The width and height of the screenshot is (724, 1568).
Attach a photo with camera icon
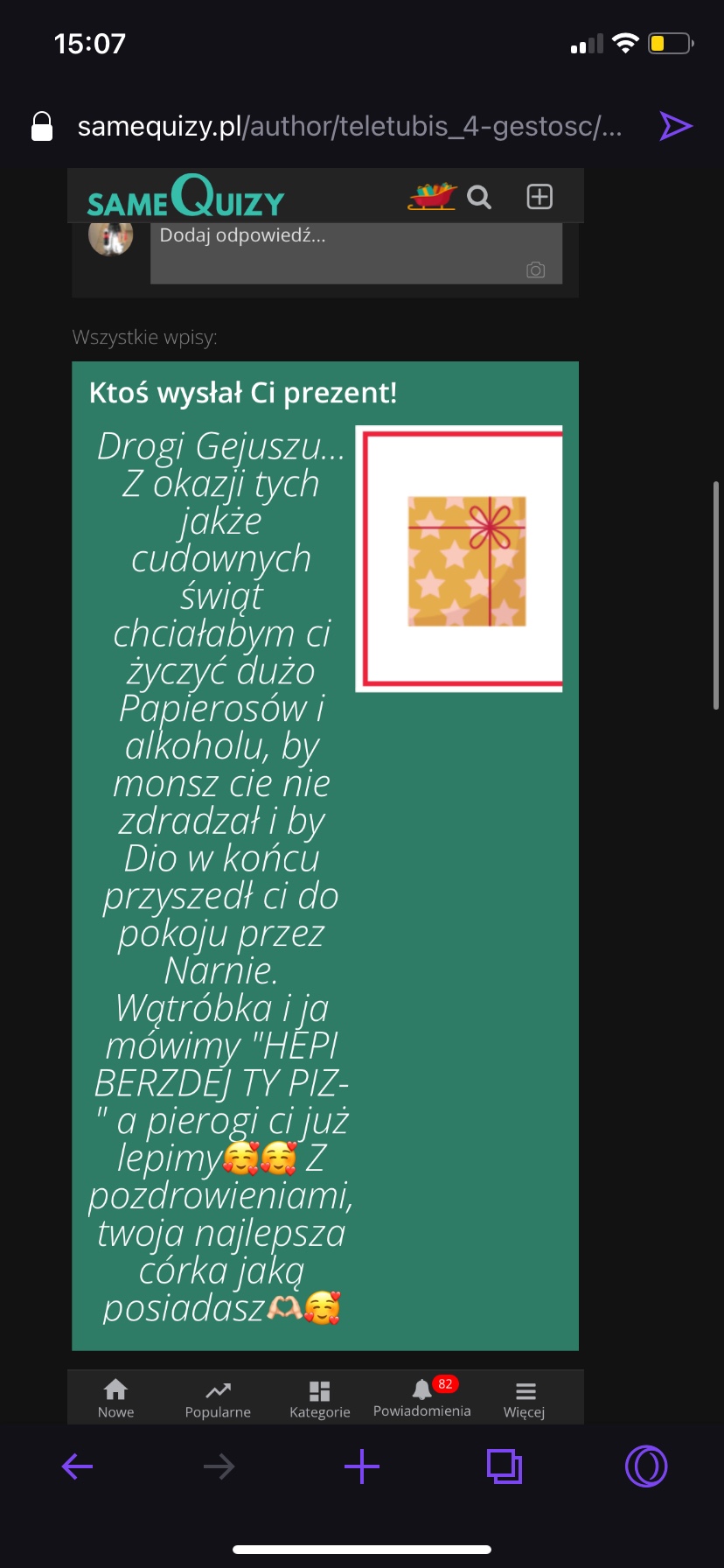tap(535, 270)
